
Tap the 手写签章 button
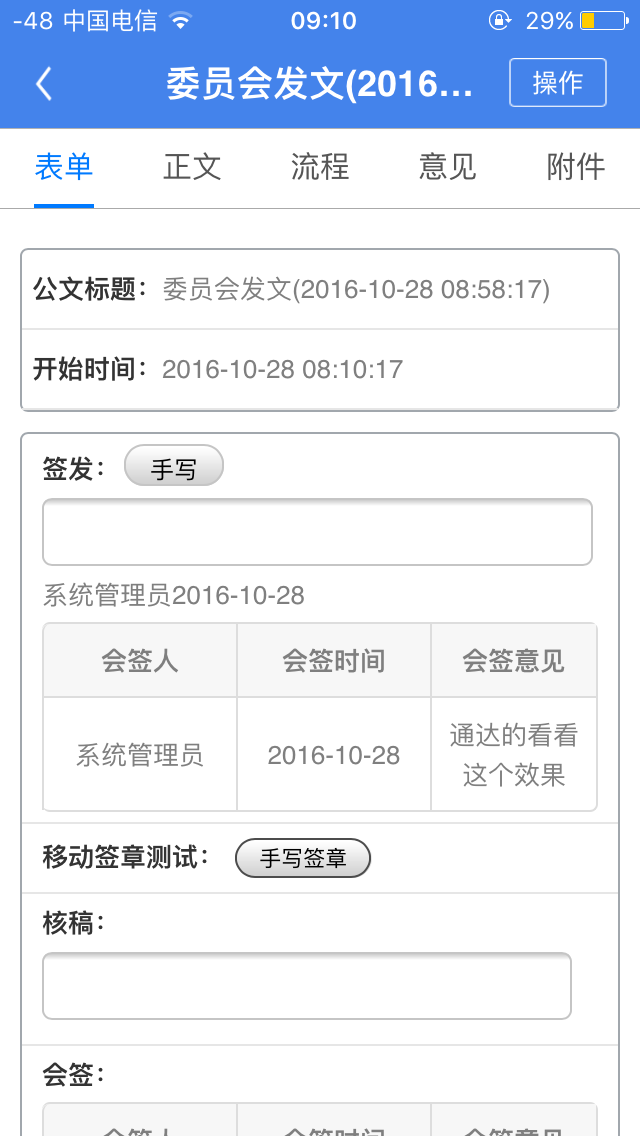click(302, 858)
